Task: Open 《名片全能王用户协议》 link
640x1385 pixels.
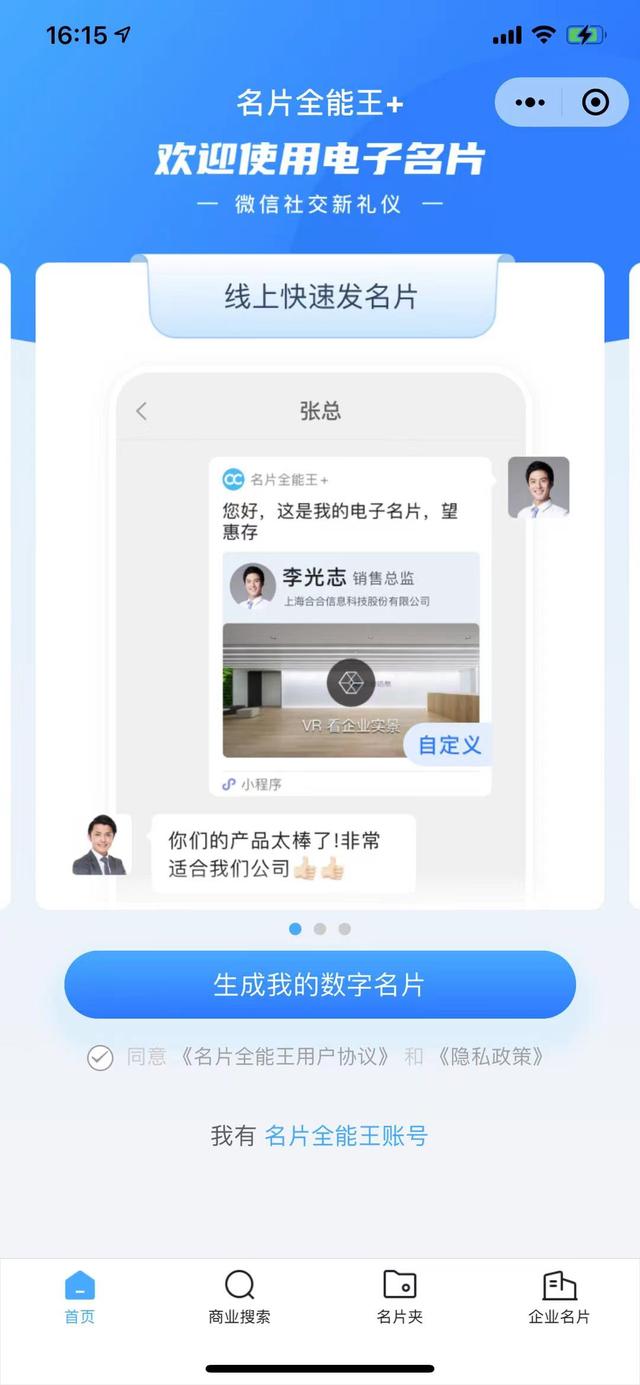Action: point(285,1057)
